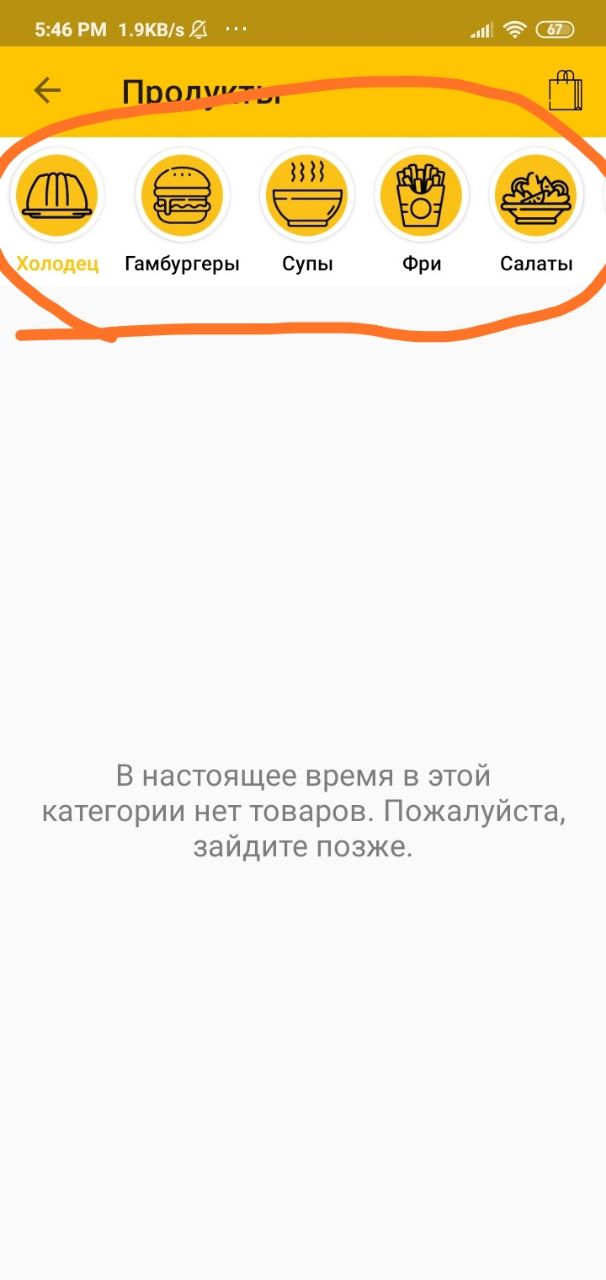Go back using the arrow icon
The height and width of the screenshot is (1280, 606).
click(x=47, y=91)
